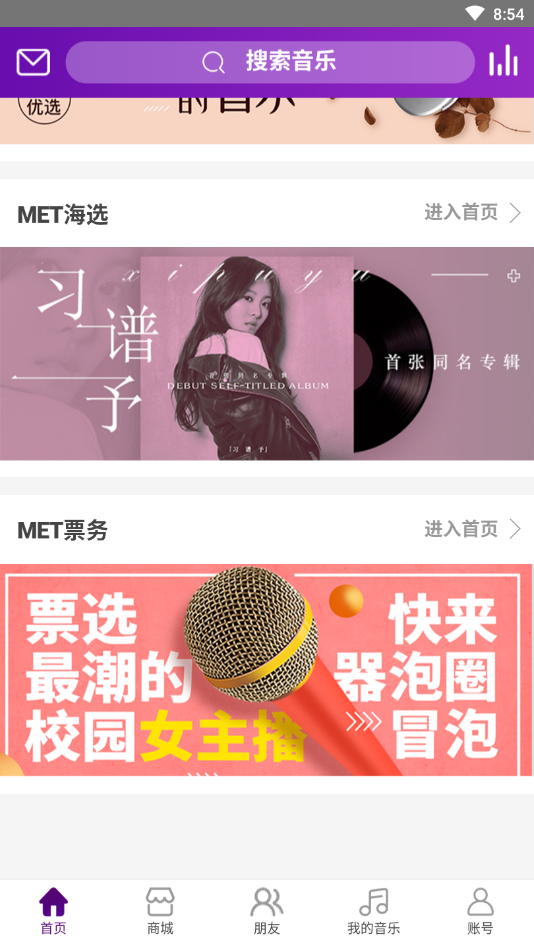
Task: Enter the MET票务 home page link
Action: [472, 529]
